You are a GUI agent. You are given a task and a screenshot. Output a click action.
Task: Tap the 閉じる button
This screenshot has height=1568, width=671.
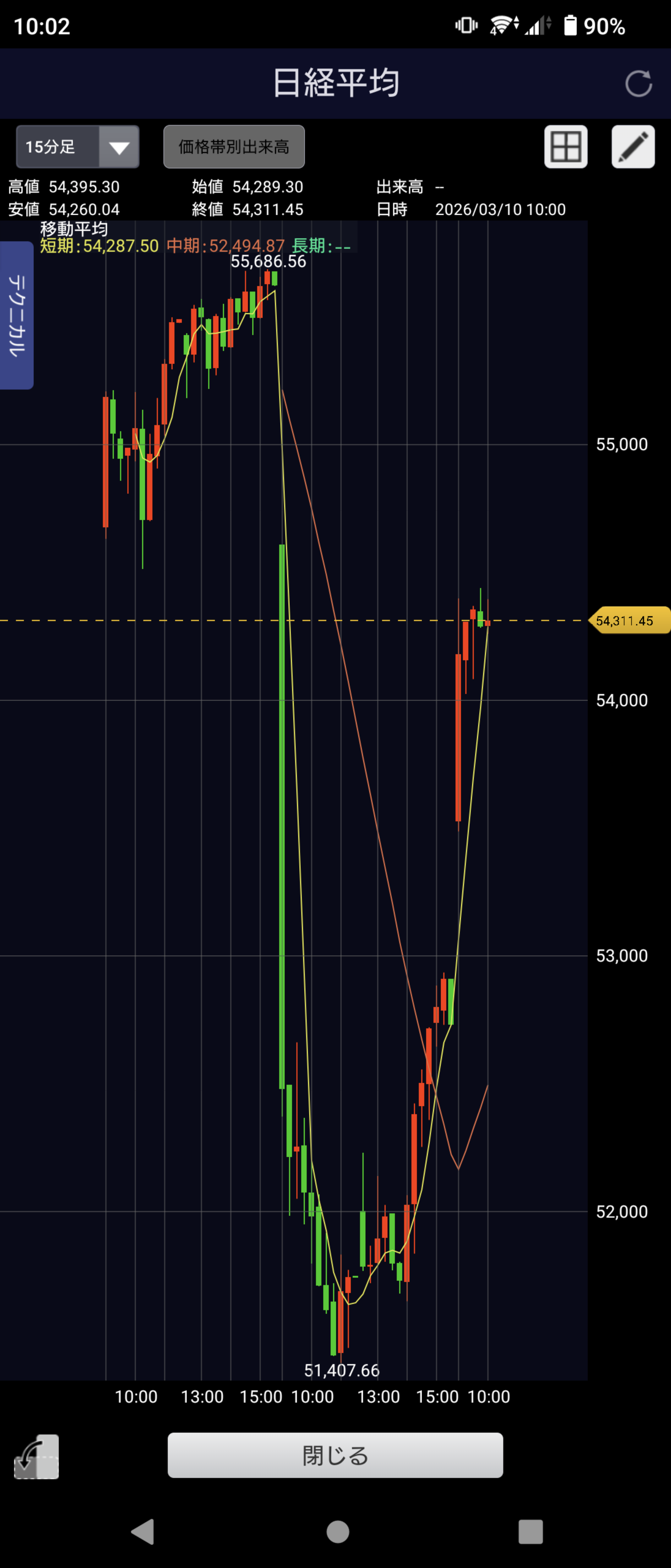click(335, 1455)
